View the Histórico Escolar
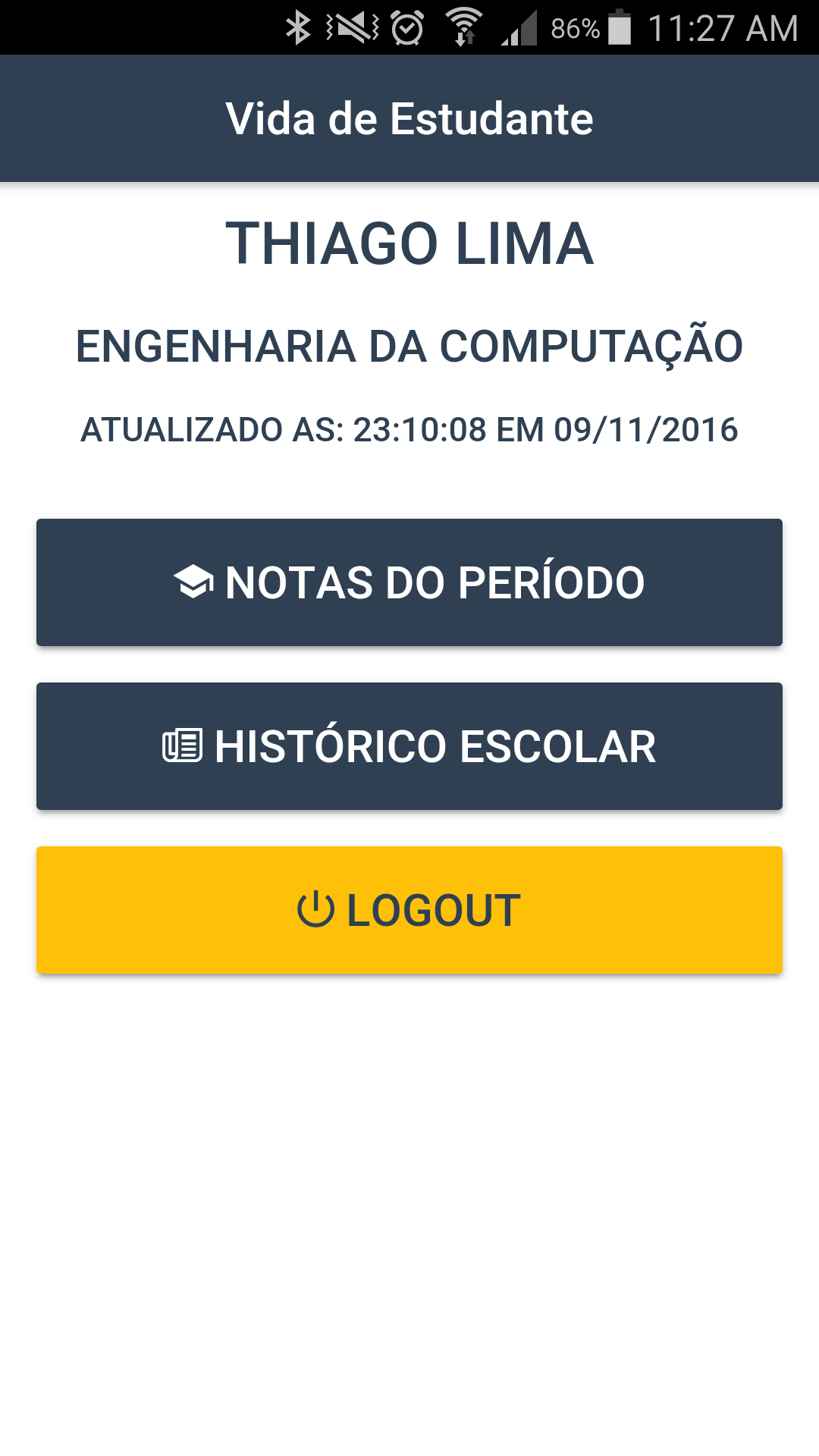Viewport: 819px width, 1456px height. coord(409,746)
